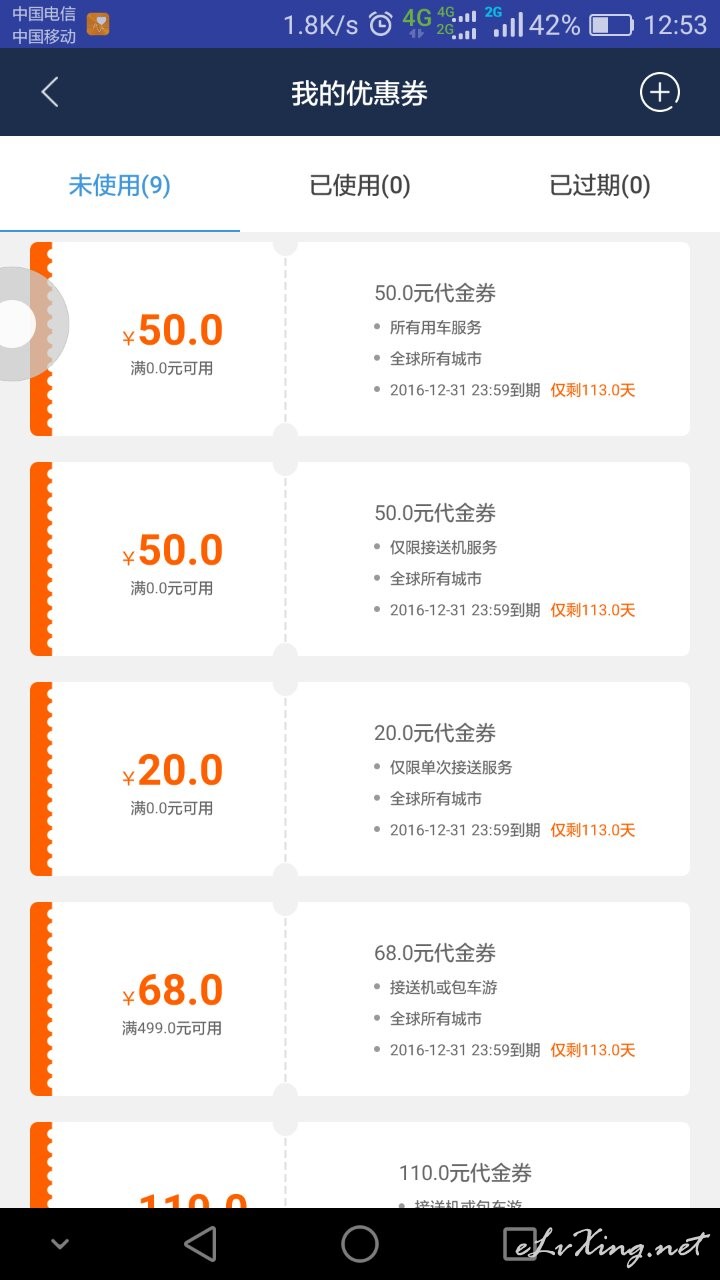Open the 50.0元 coupon for 仅限接送机服务

[360, 559]
